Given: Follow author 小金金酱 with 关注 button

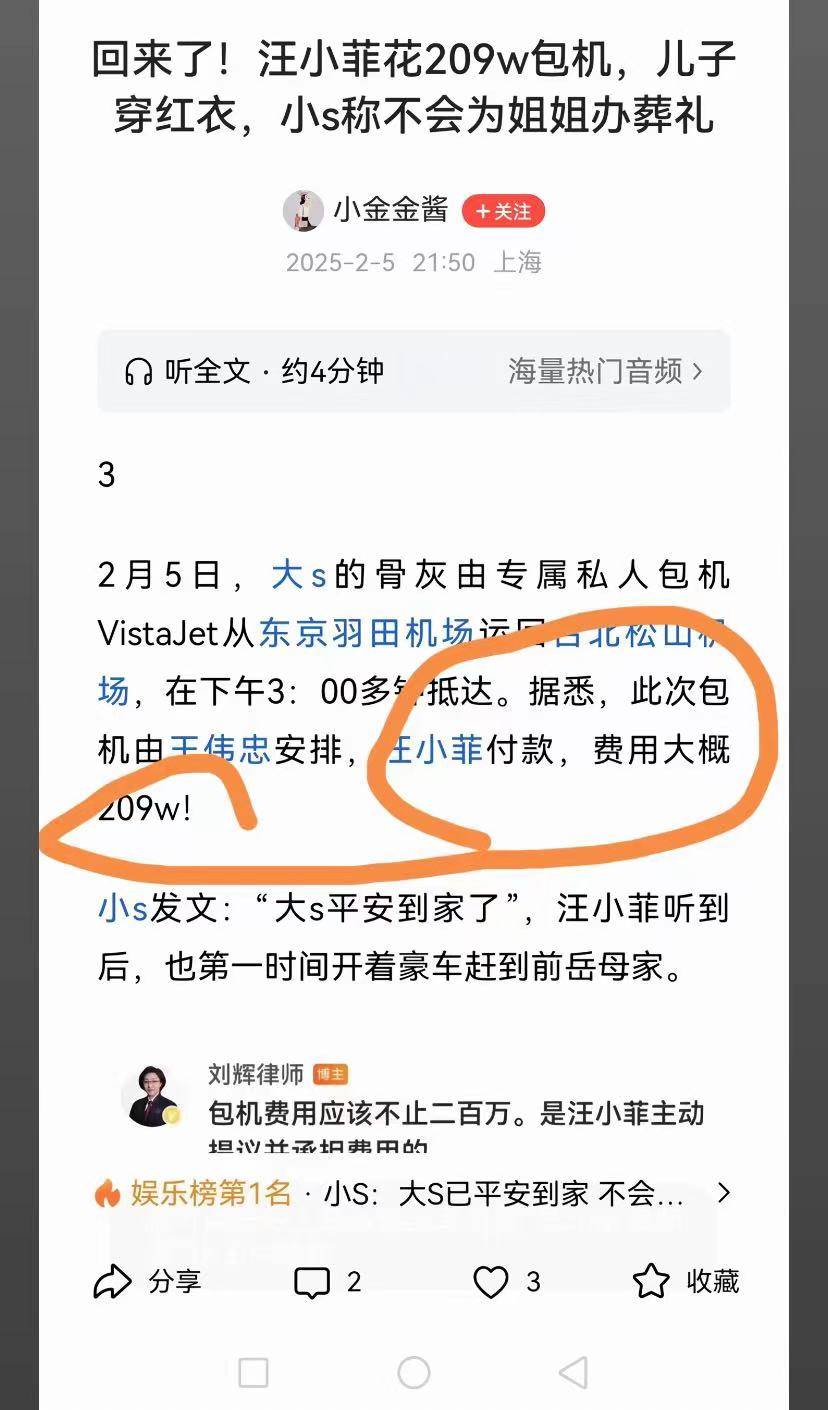Looking at the screenshot, I should pyautogui.click(x=503, y=211).
